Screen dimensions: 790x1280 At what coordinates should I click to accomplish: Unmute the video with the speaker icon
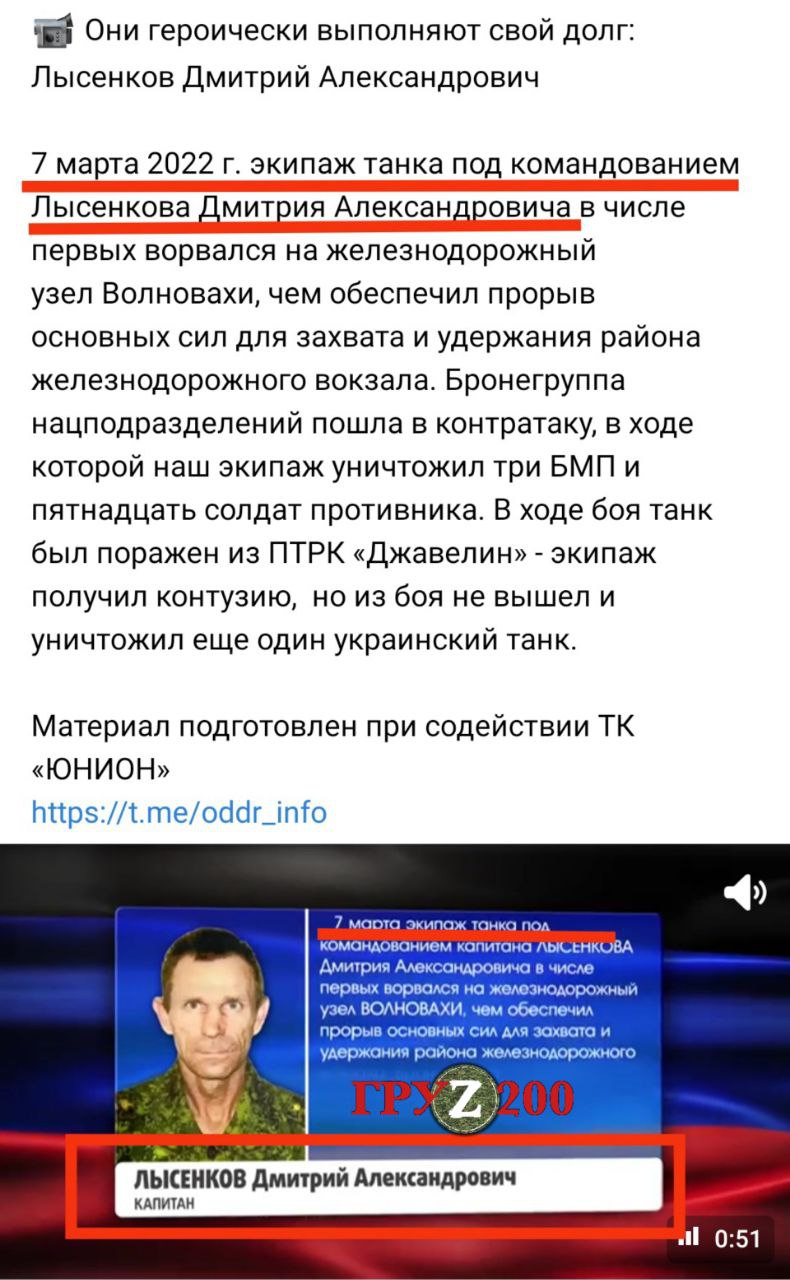click(x=744, y=891)
